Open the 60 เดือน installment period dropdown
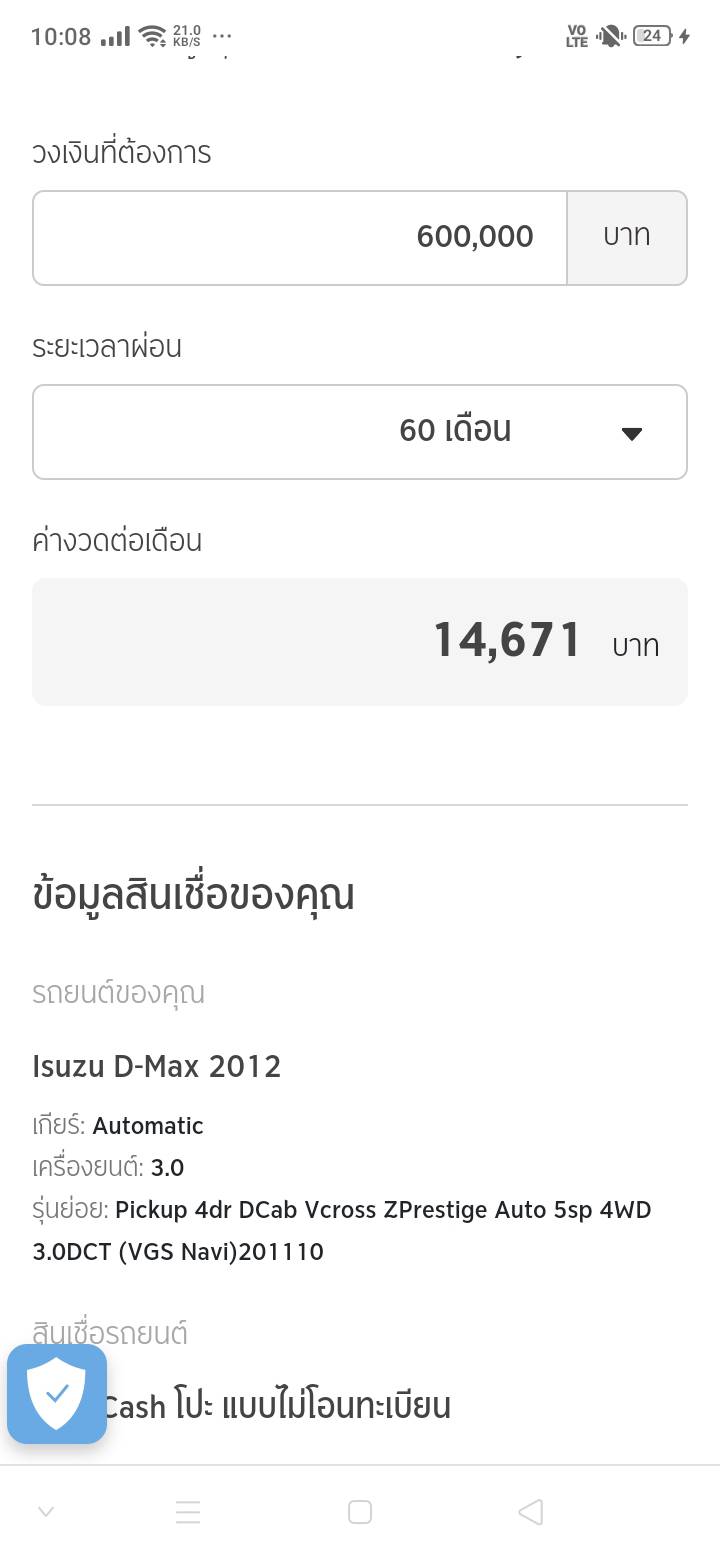 (x=360, y=432)
